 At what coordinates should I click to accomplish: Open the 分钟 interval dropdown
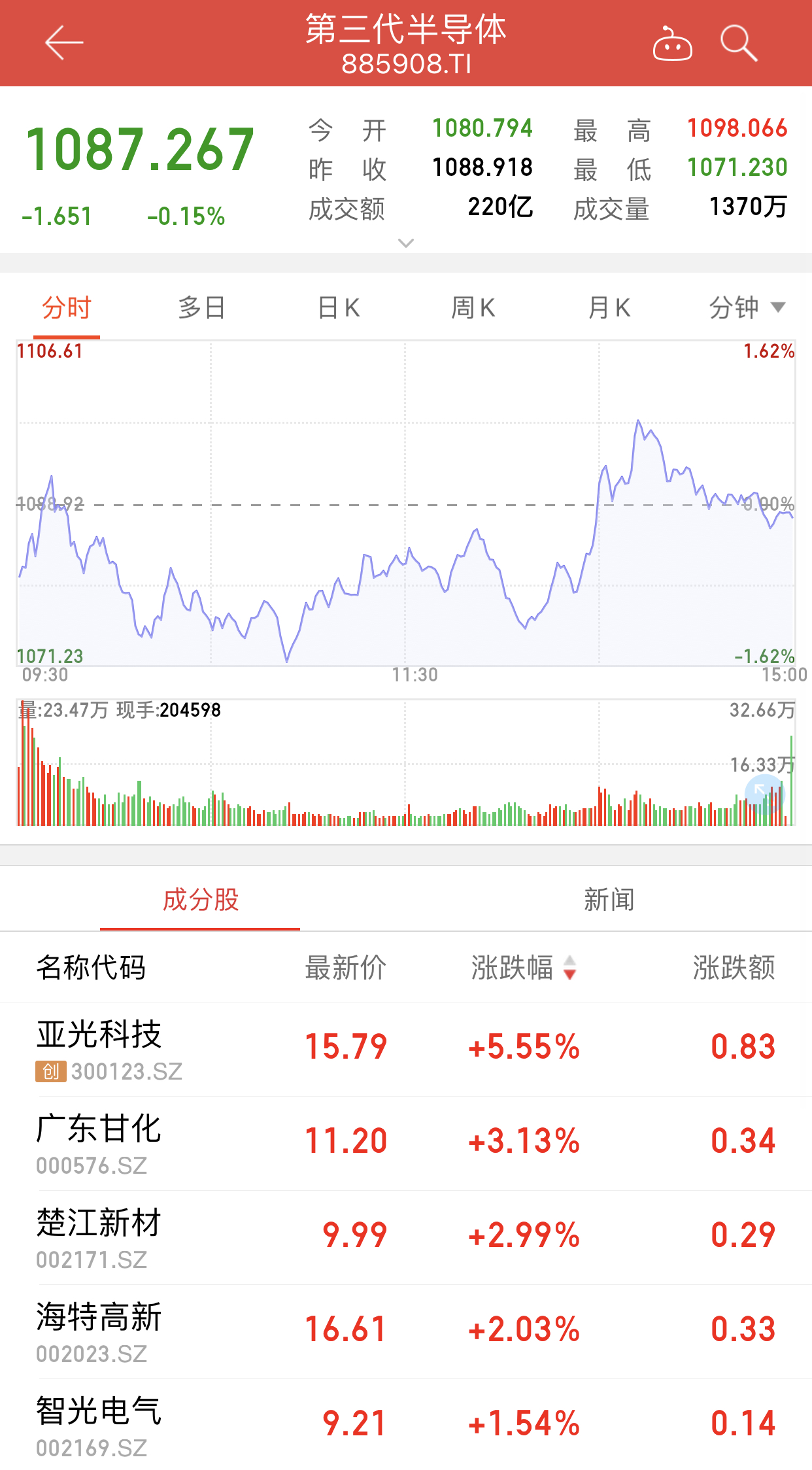tap(747, 307)
